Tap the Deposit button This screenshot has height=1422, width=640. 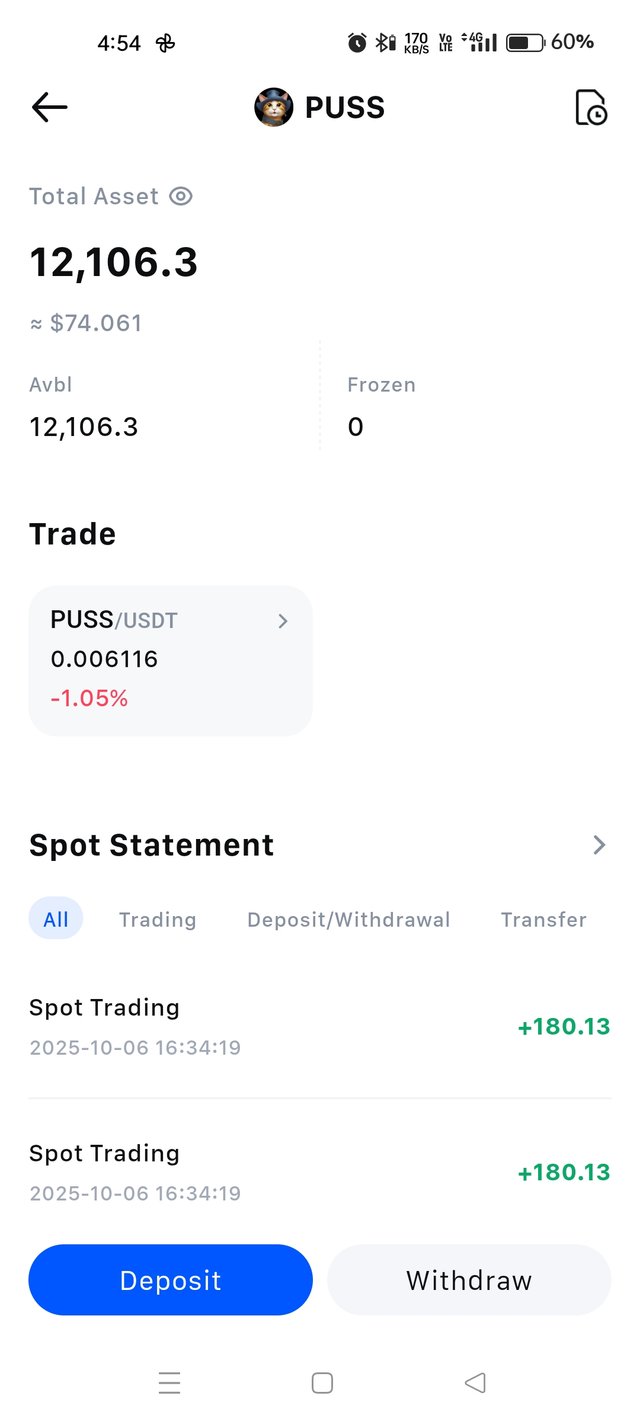[x=170, y=1280]
